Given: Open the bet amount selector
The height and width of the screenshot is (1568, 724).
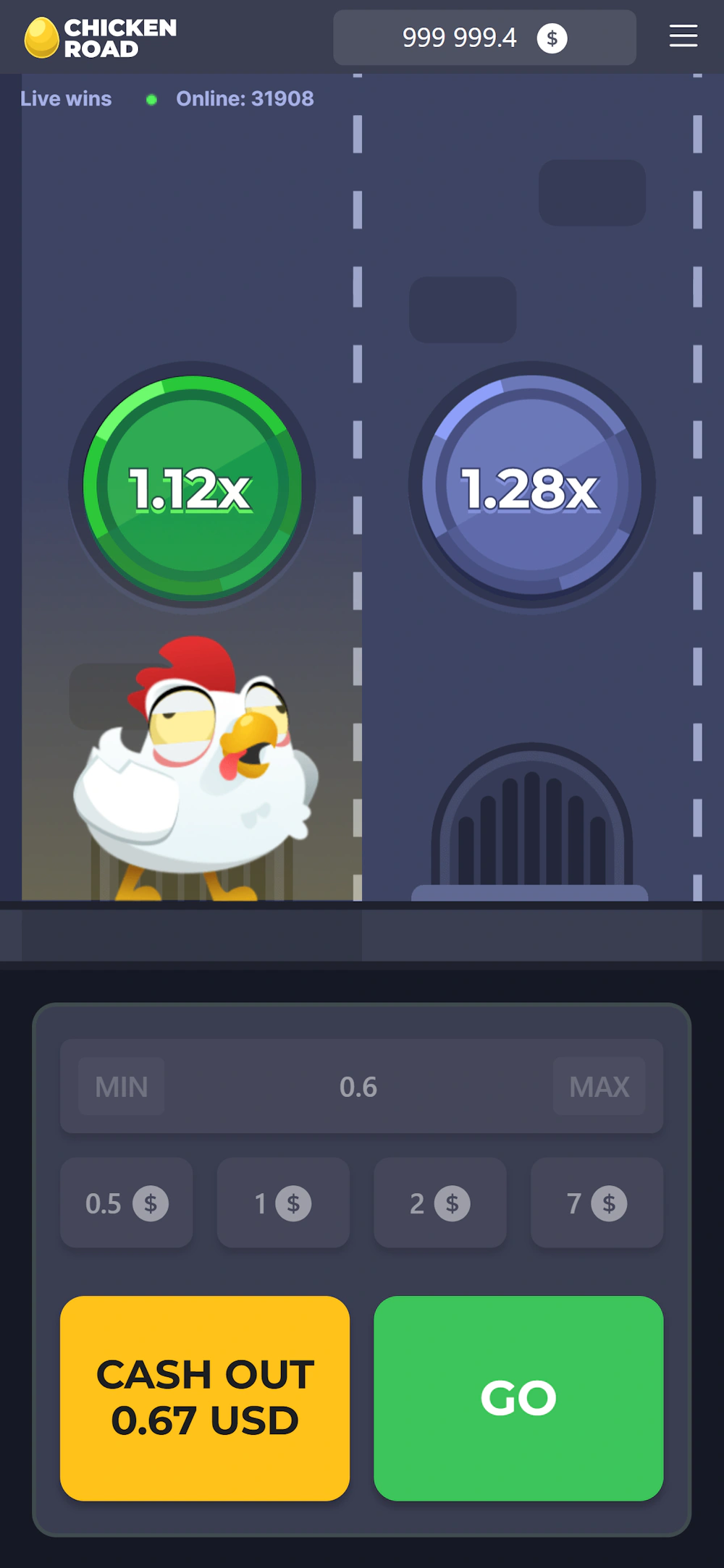Looking at the screenshot, I should (x=360, y=1085).
